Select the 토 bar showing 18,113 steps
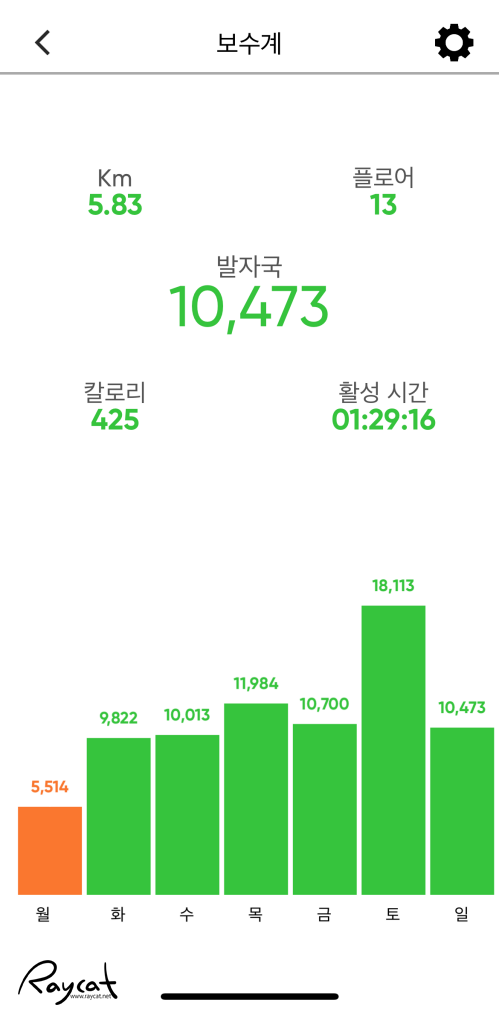The width and height of the screenshot is (499, 1010). 393,750
